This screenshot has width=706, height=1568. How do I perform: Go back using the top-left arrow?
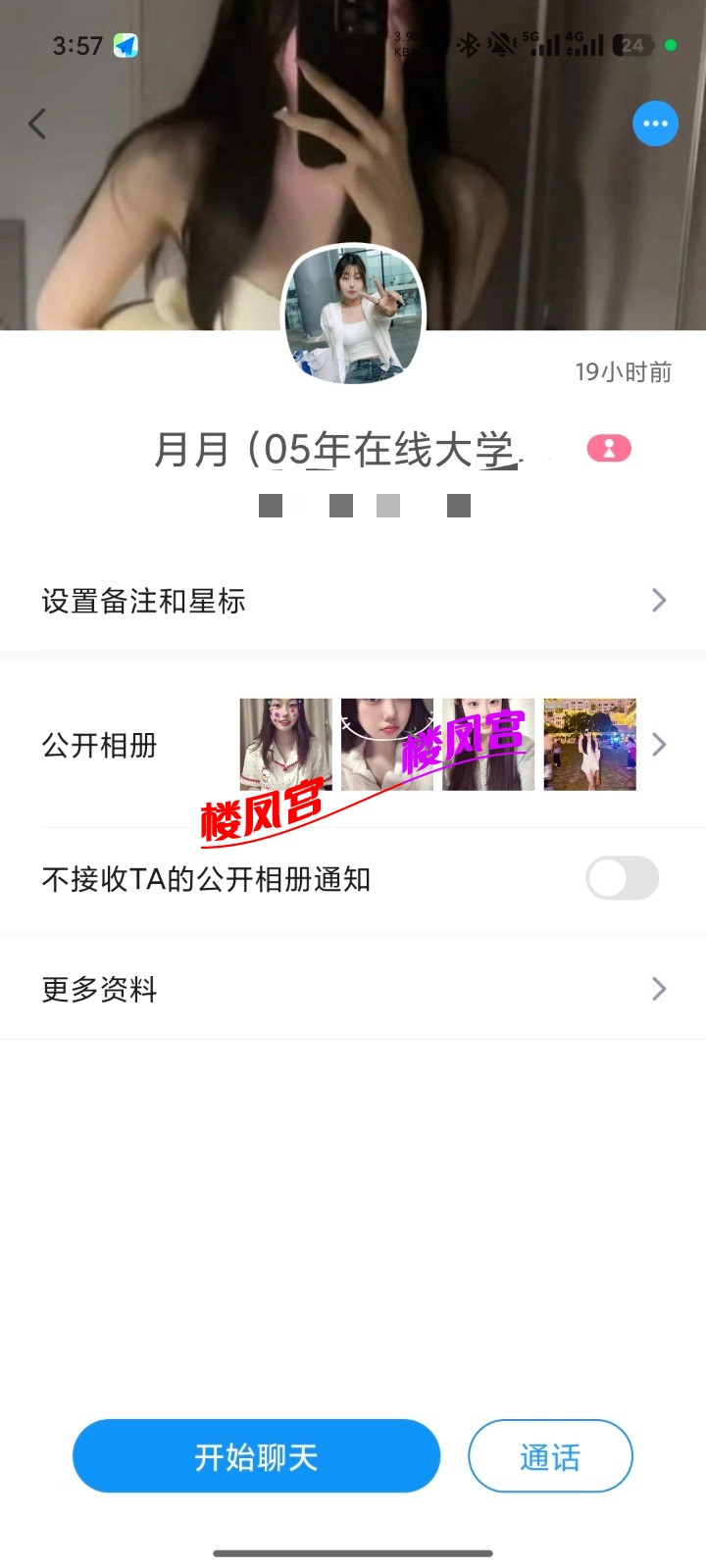click(37, 124)
